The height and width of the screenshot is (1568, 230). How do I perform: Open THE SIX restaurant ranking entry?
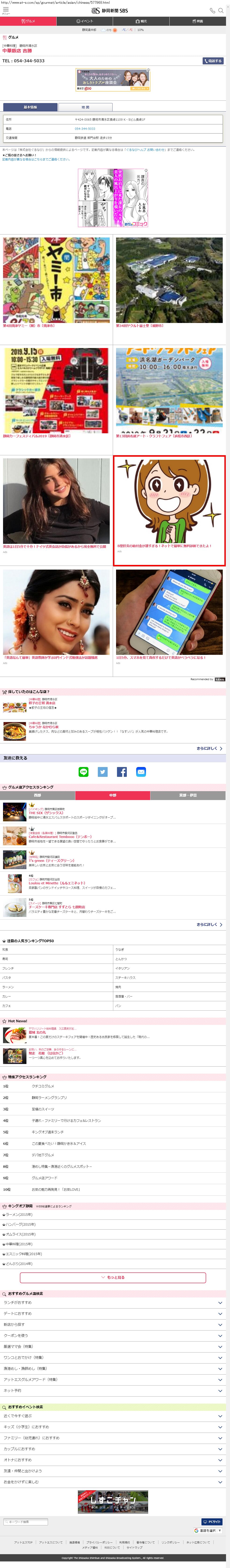point(46,813)
